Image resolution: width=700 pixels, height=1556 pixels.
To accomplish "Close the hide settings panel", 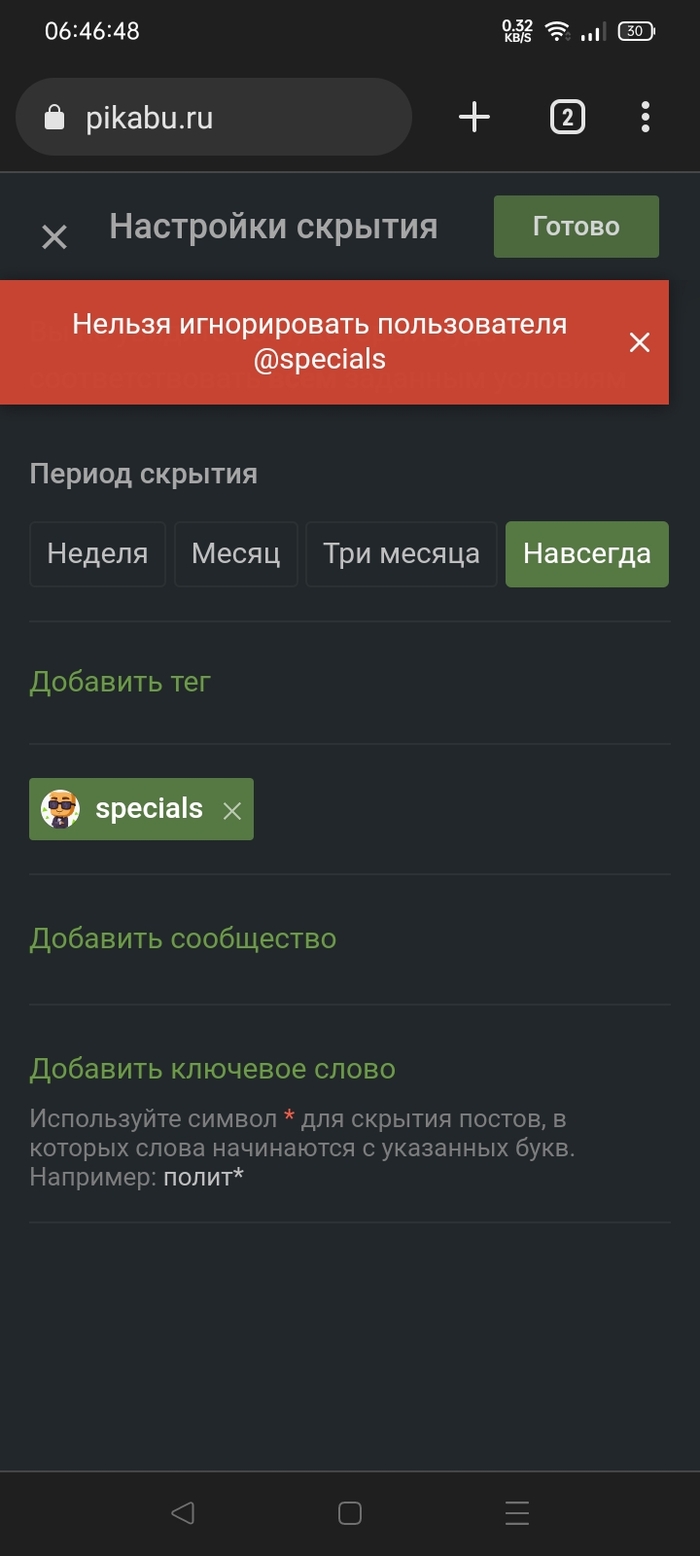I will (x=54, y=237).
